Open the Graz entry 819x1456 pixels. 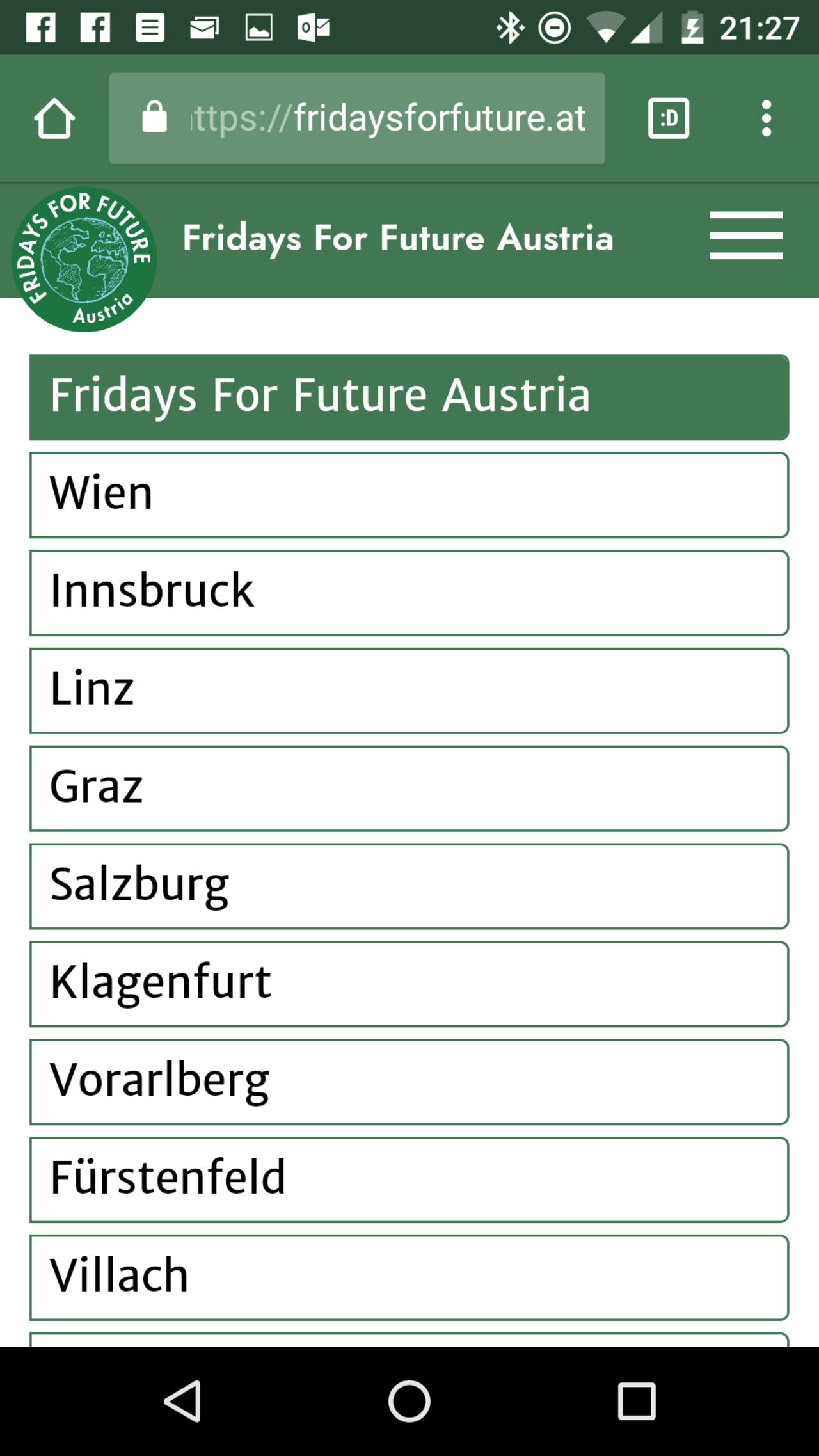(409, 789)
